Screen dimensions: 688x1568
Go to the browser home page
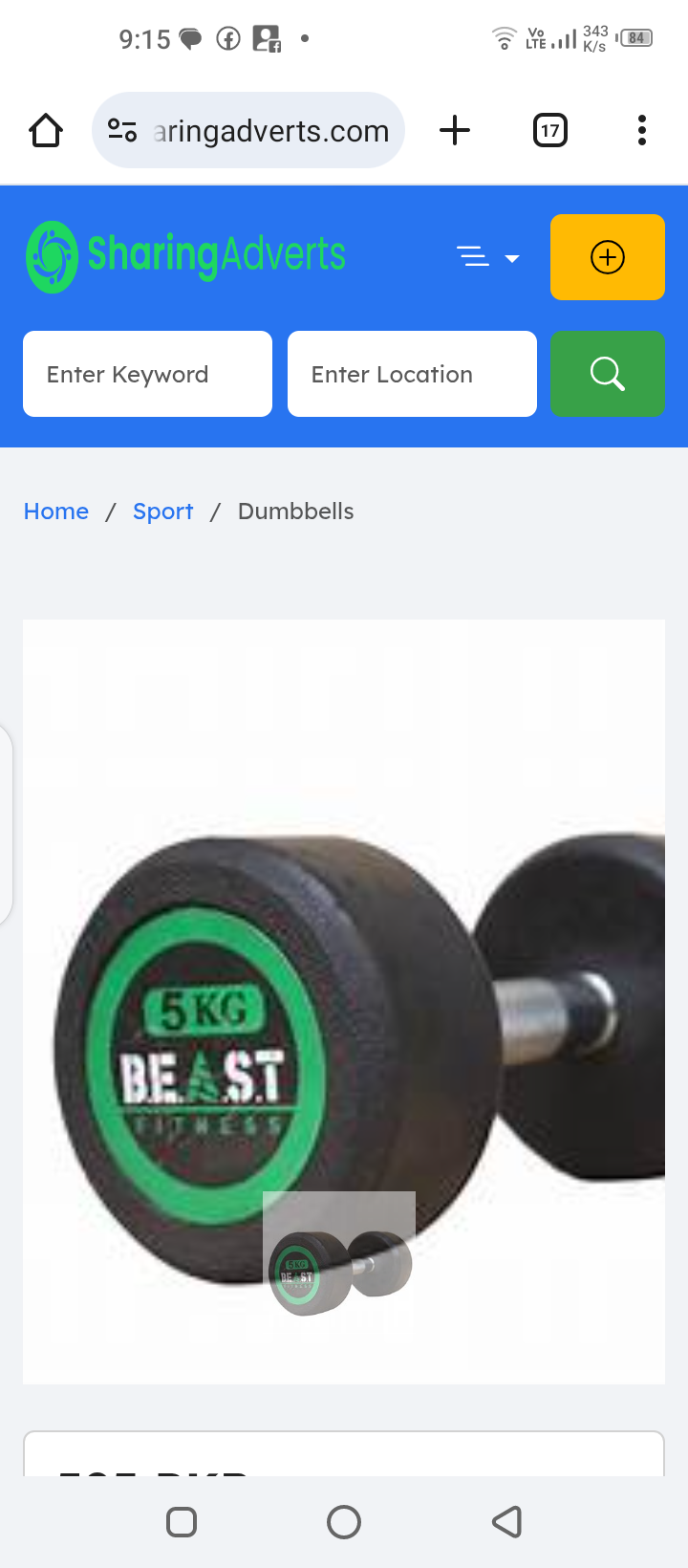click(46, 130)
